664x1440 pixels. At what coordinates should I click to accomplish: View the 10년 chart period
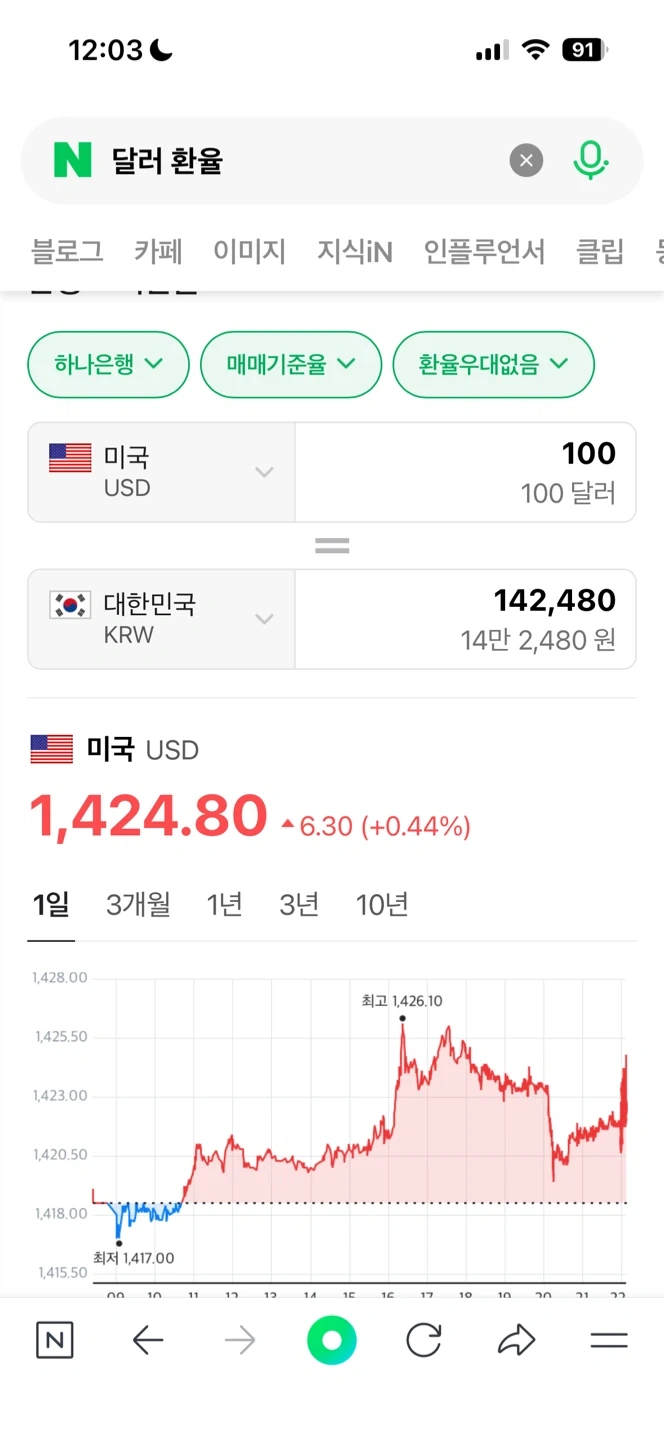382,906
